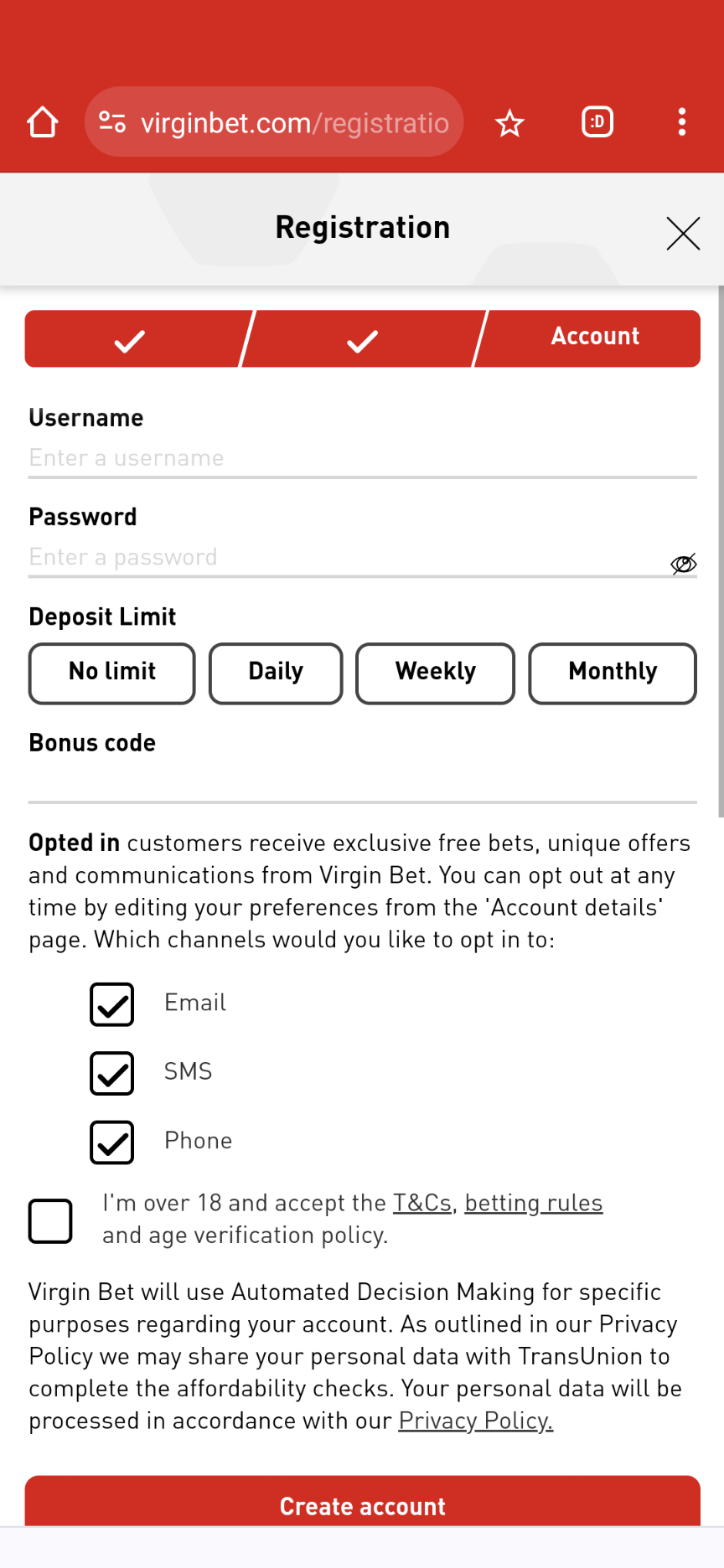Open the bookmark star icon
The image size is (724, 1568).
coord(509,122)
